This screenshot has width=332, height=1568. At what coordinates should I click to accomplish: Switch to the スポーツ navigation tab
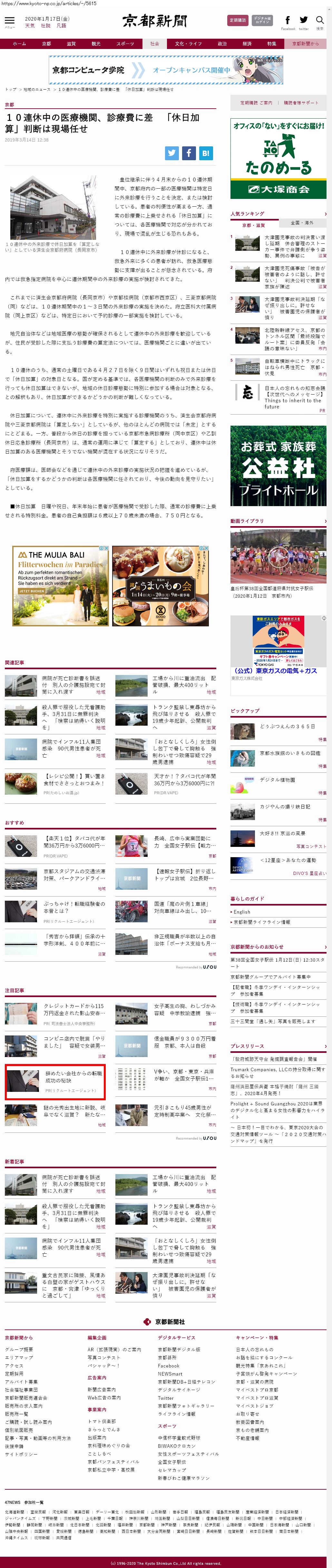(125, 44)
